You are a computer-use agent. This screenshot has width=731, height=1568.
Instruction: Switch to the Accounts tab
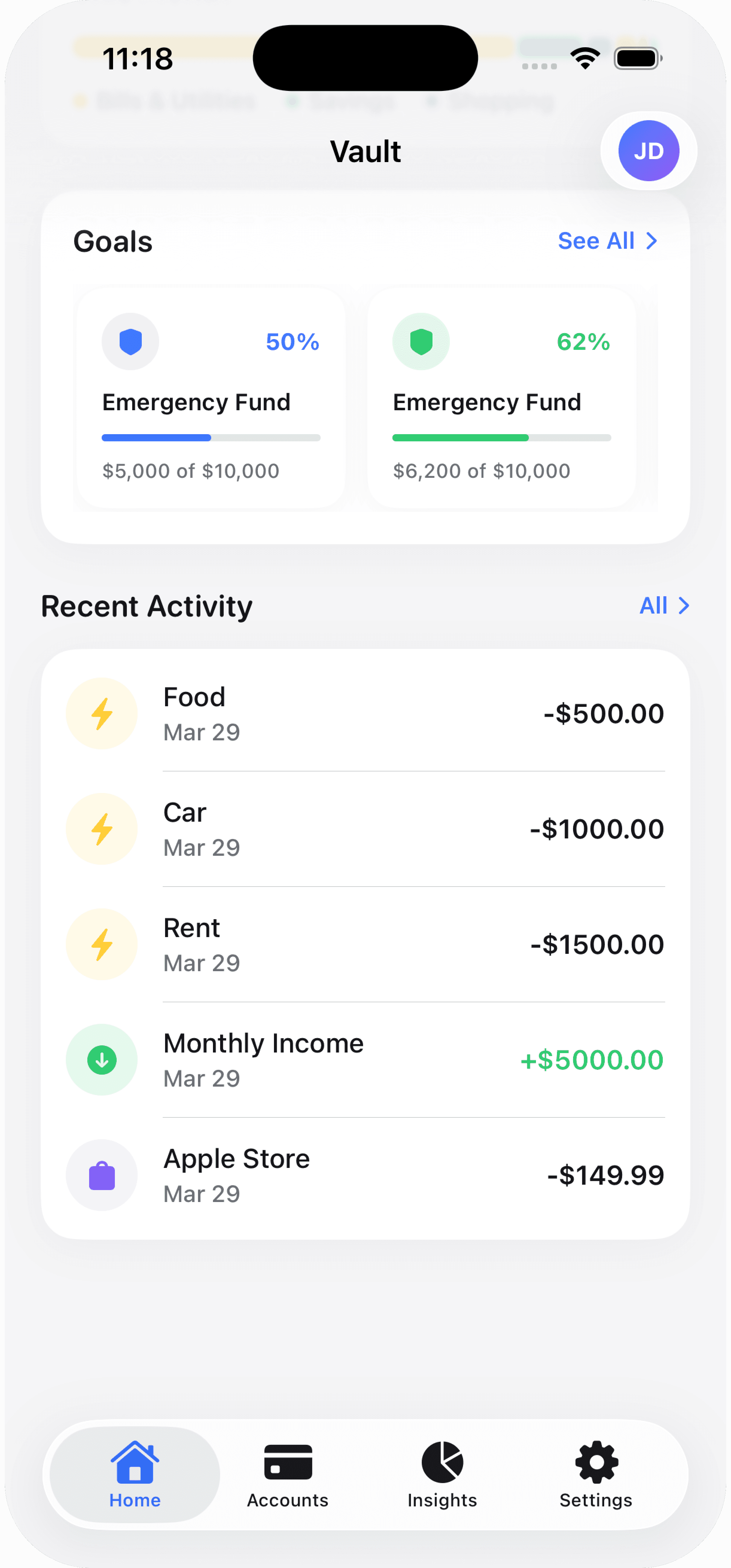point(288,1474)
